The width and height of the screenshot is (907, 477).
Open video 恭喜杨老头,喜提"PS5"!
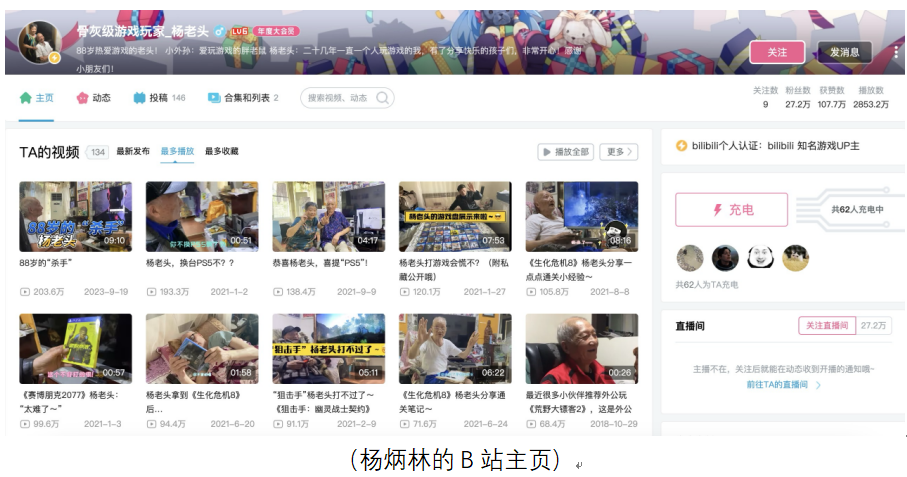[328, 216]
